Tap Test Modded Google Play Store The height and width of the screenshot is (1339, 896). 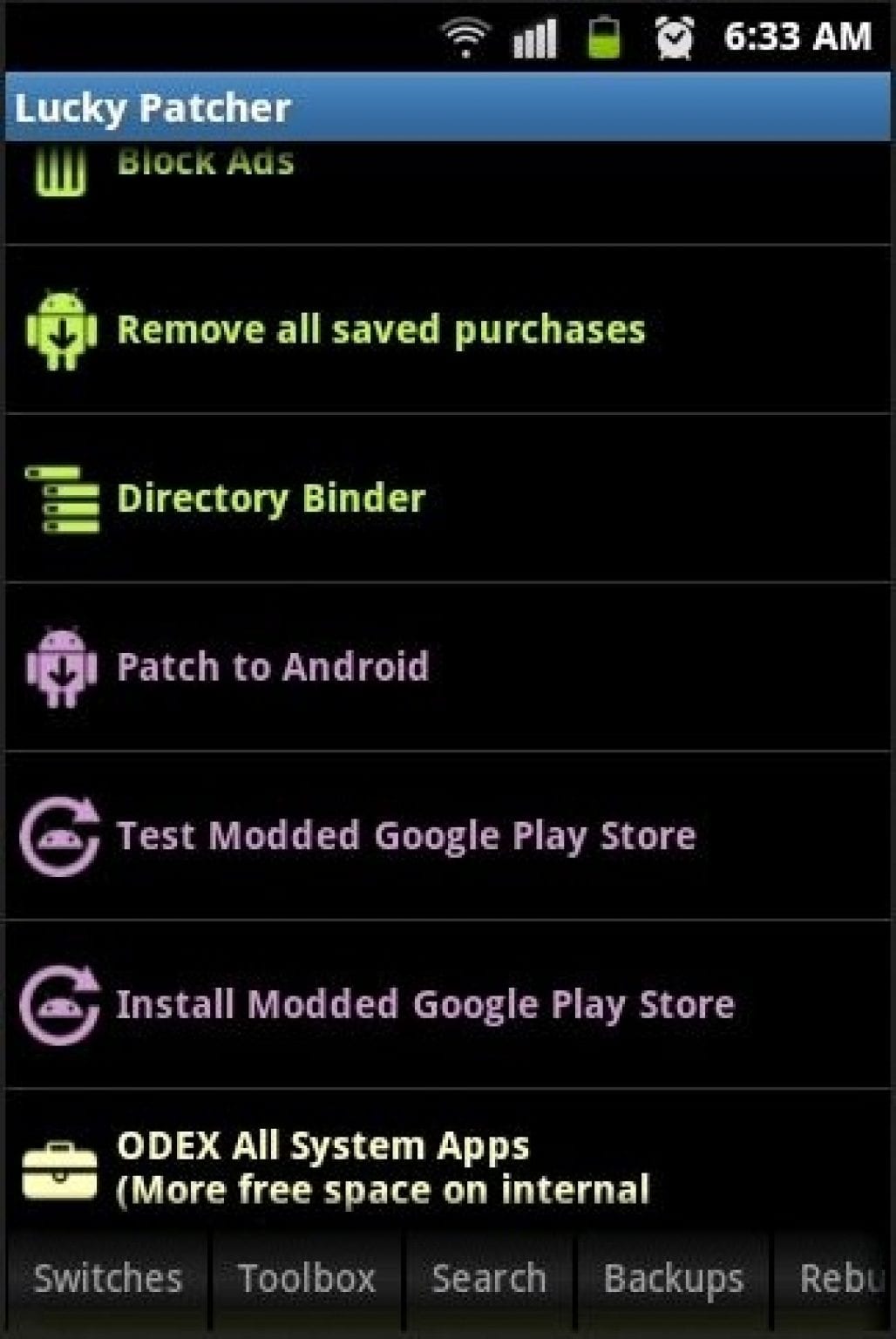click(405, 835)
